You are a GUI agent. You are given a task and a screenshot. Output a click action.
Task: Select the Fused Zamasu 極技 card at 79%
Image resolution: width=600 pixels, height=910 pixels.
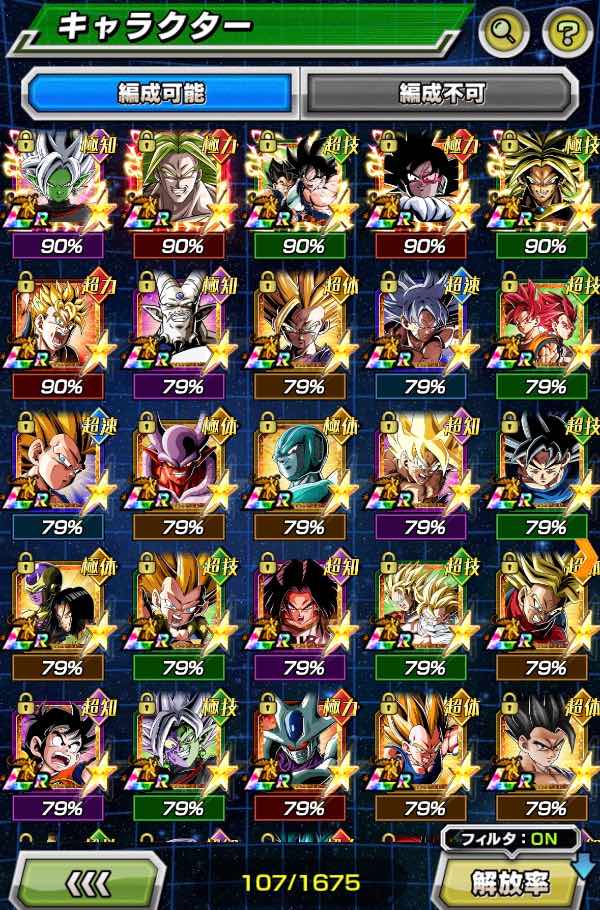click(178, 748)
